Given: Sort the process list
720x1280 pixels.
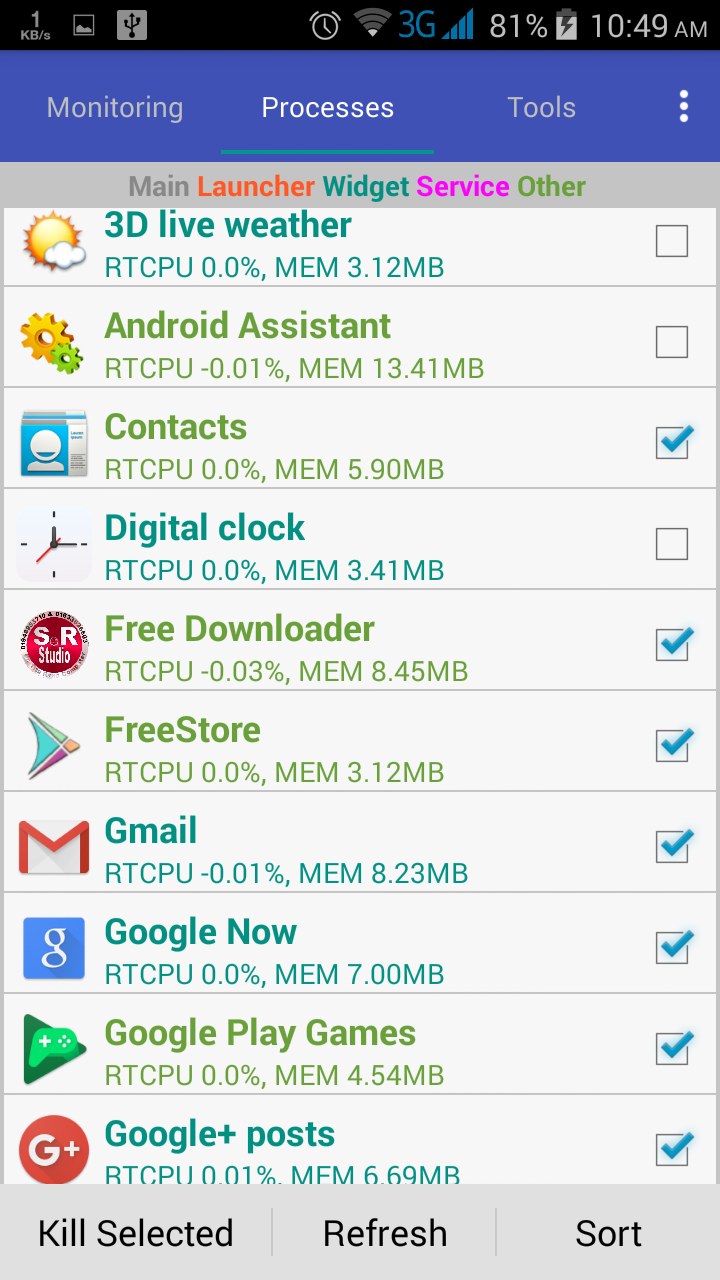Looking at the screenshot, I should 608,1233.
